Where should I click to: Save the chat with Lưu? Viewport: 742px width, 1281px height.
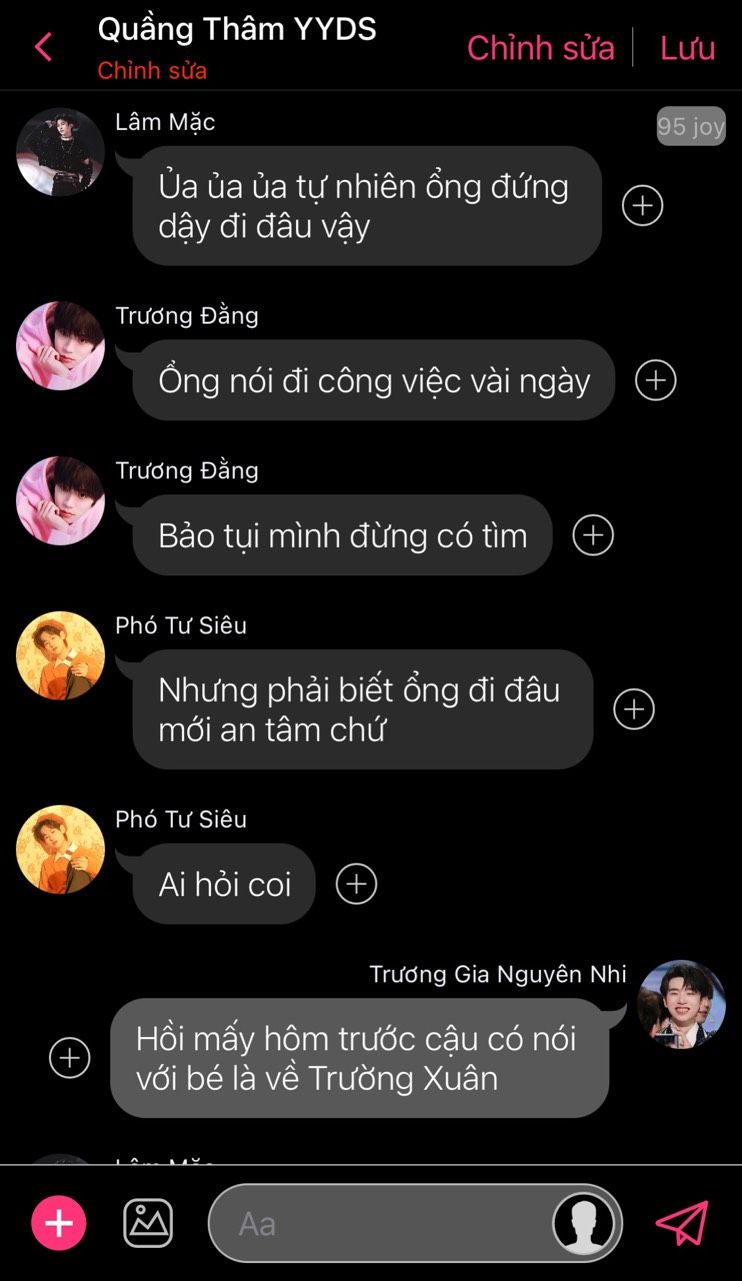(687, 47)
